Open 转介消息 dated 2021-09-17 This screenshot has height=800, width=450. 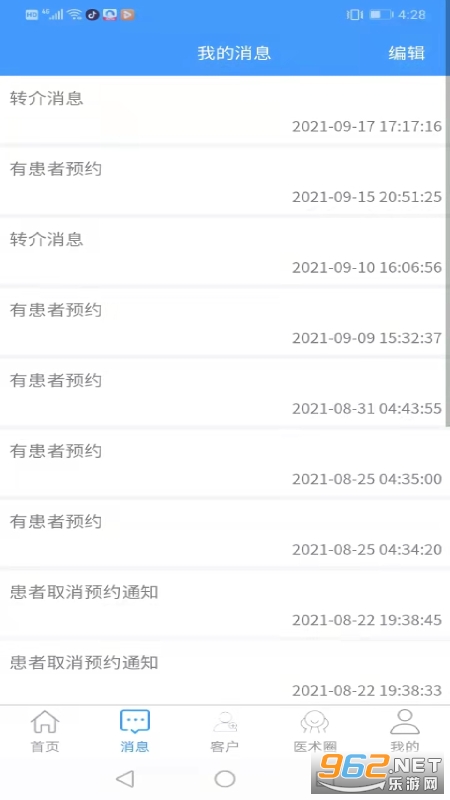(x=223, y=110)
